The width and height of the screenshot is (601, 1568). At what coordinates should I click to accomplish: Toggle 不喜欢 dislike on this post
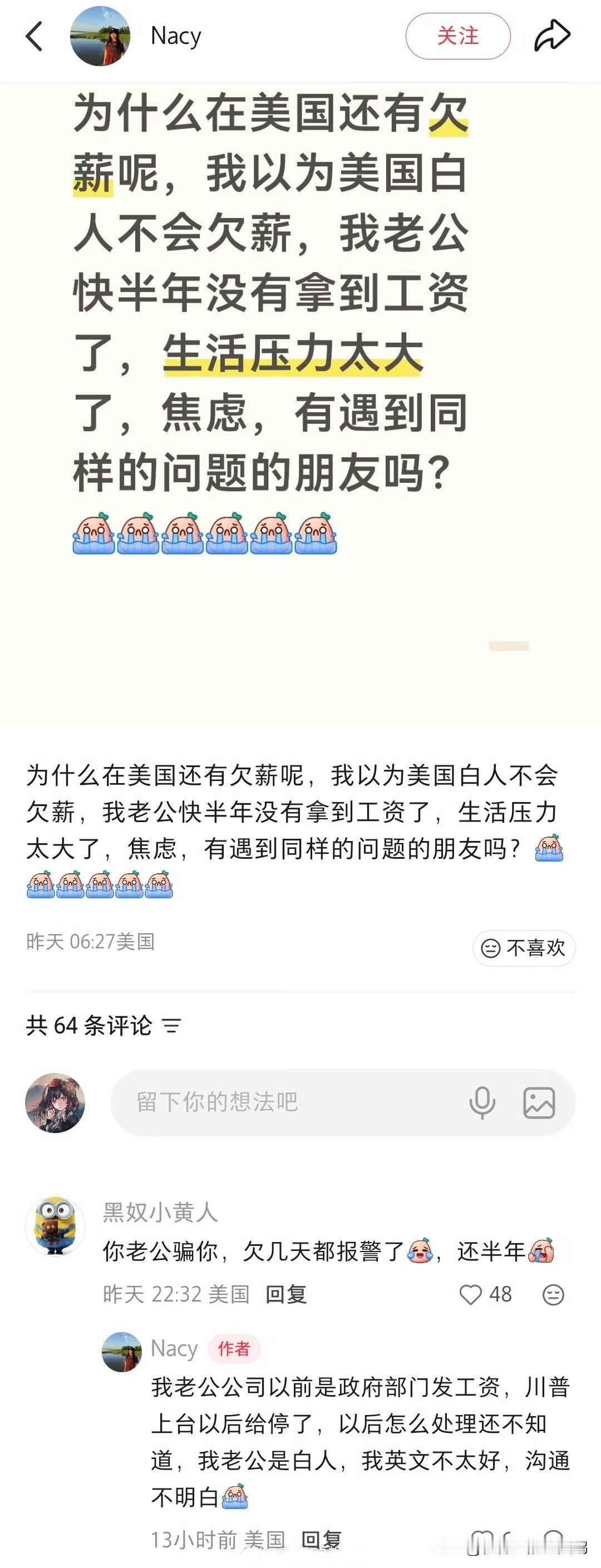point(525,948)
